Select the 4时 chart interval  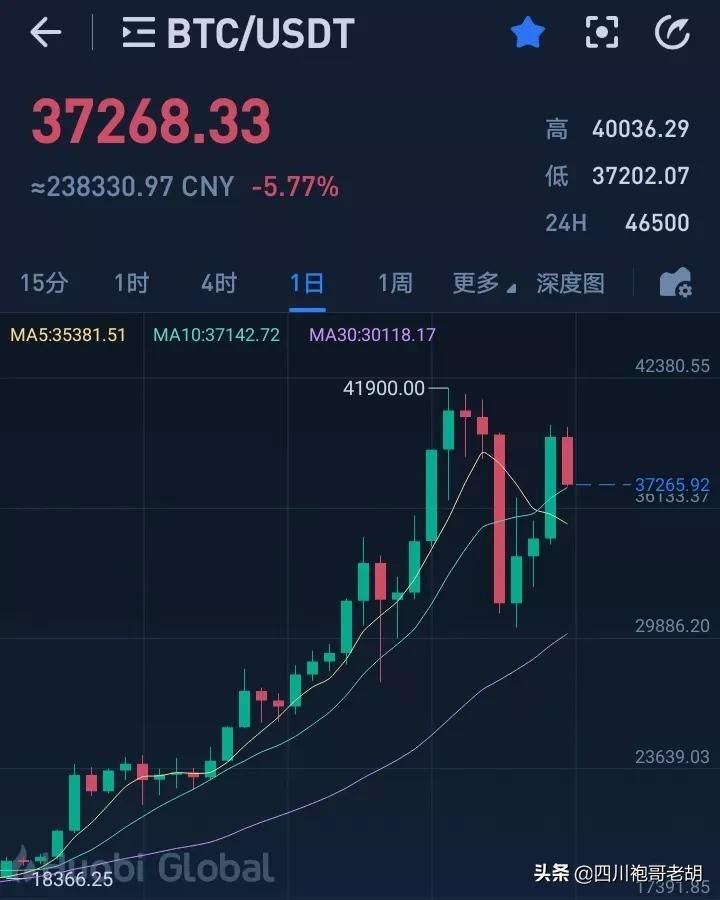pyautogui.click(x=218, y=283)
